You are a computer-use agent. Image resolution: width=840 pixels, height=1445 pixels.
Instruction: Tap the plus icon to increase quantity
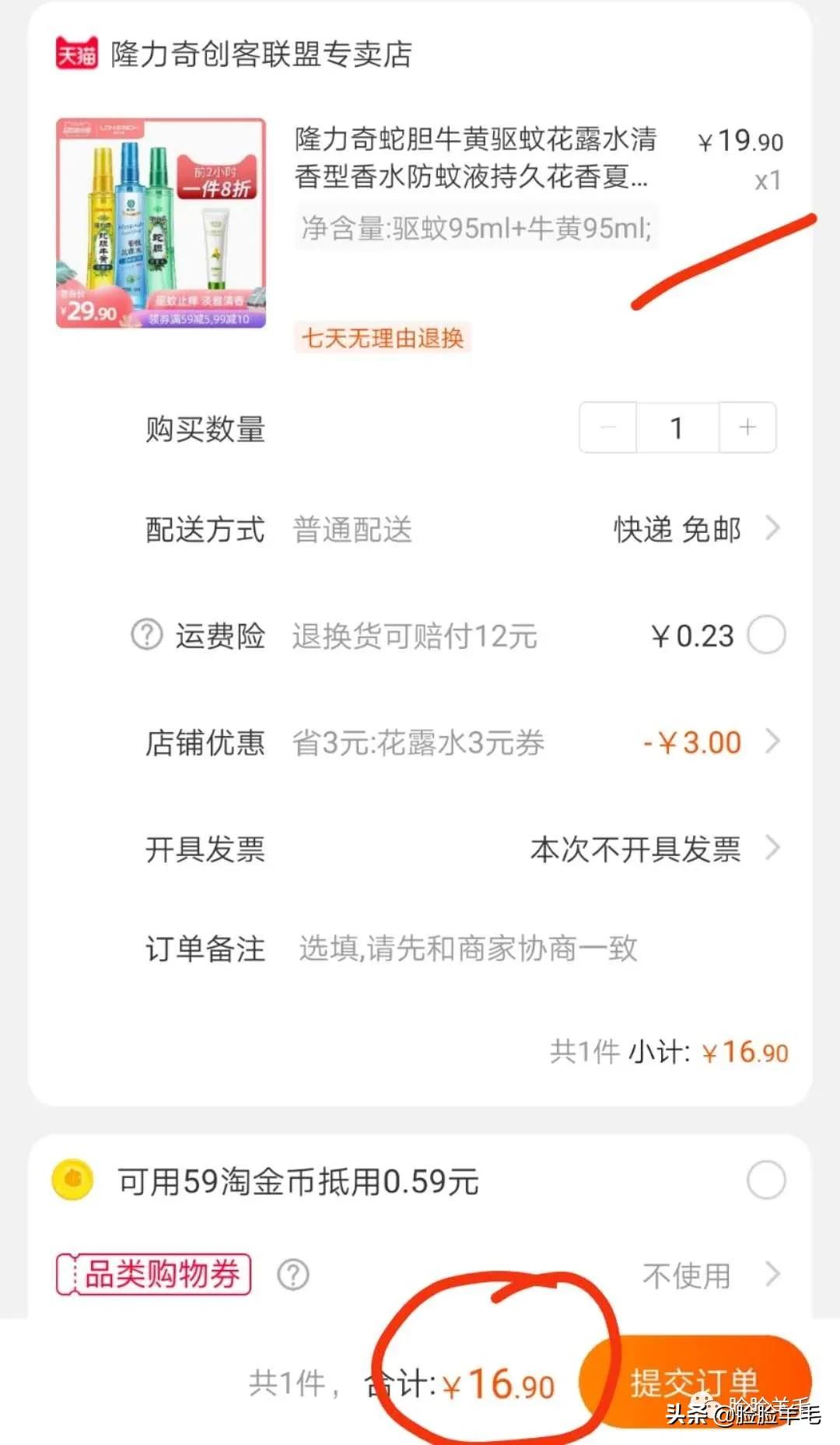[747, 427]
